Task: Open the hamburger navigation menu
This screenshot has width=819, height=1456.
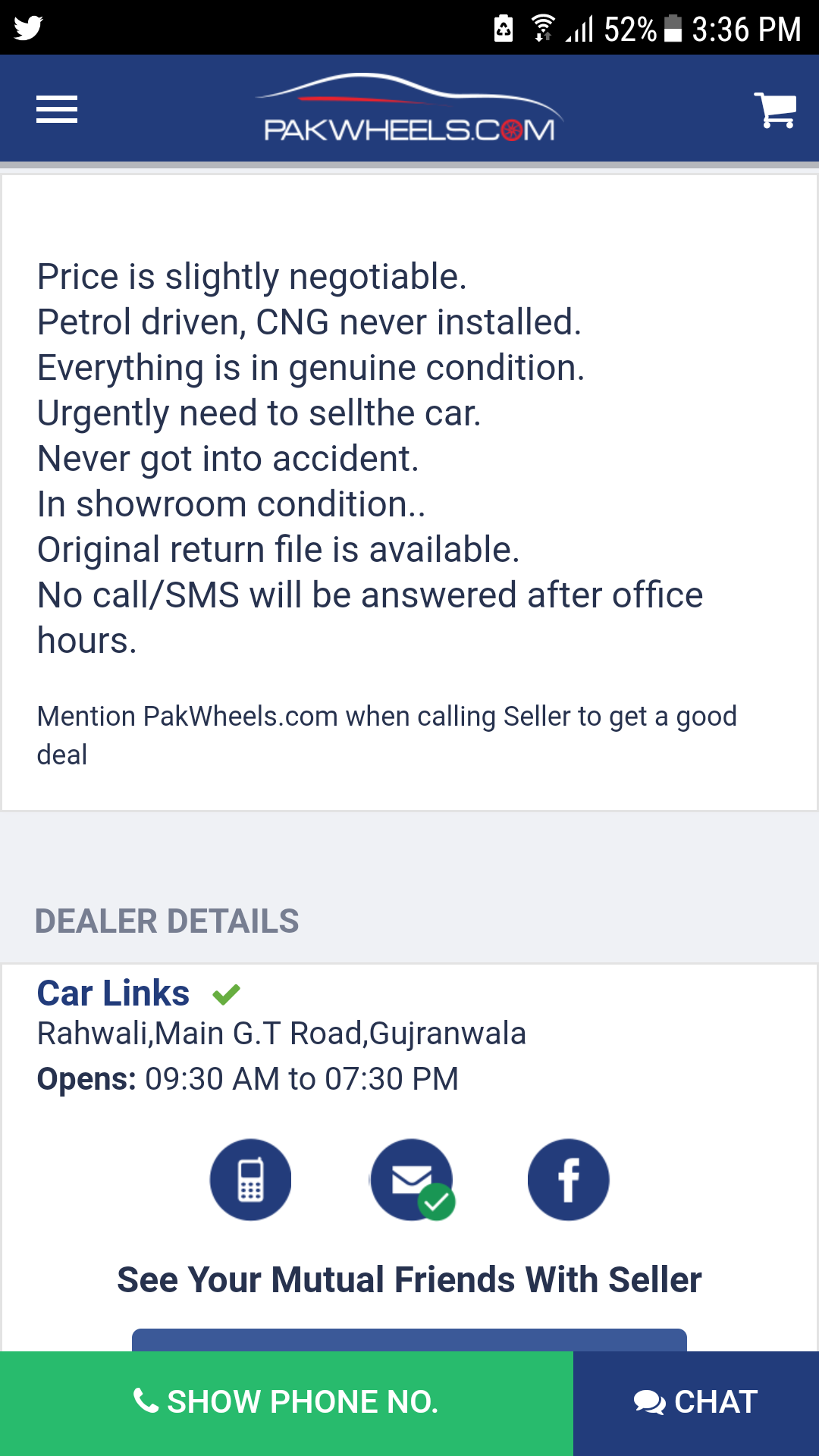Action: 57,109
